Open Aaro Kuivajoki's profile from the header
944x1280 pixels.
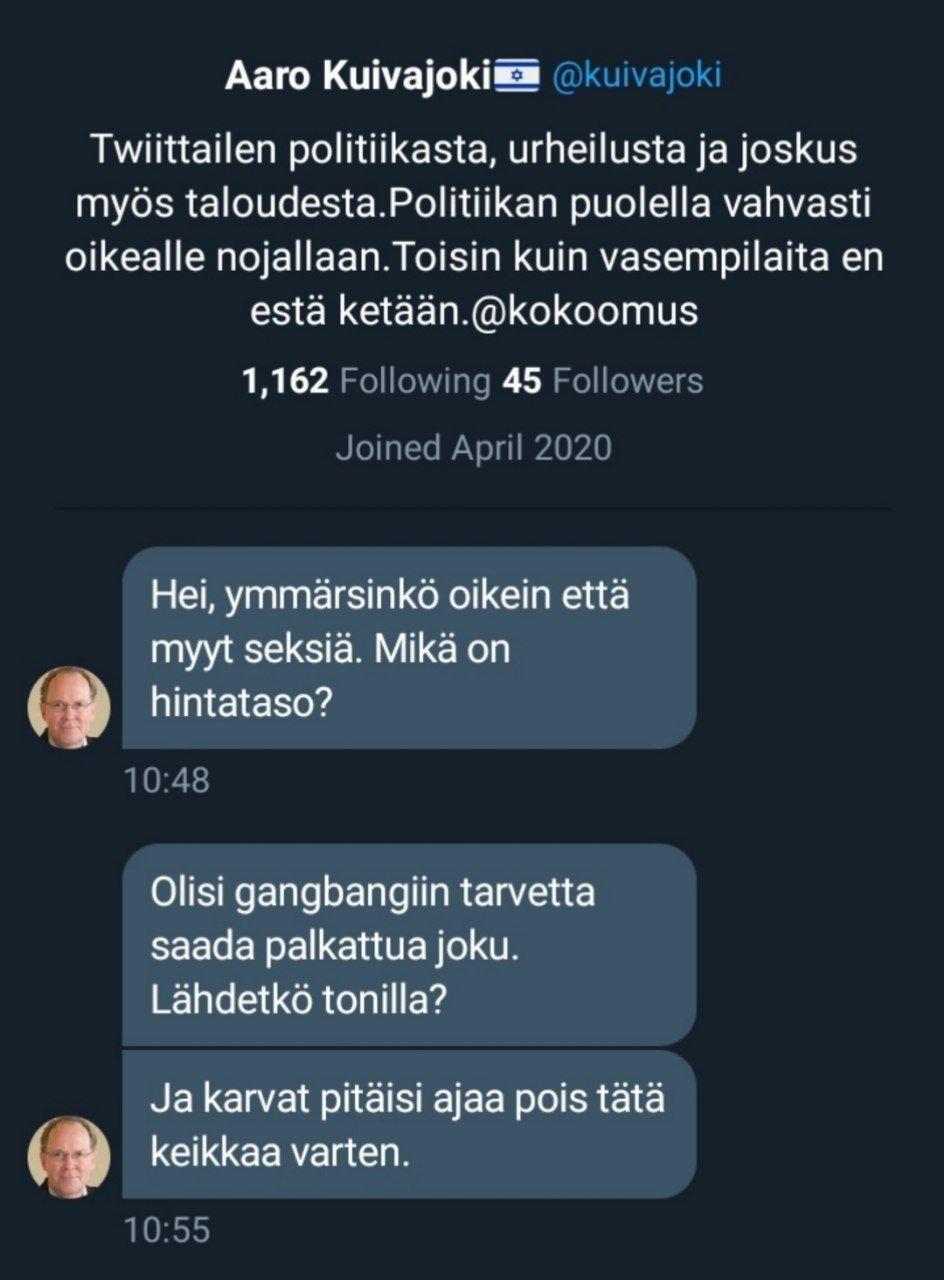point(360,77)
